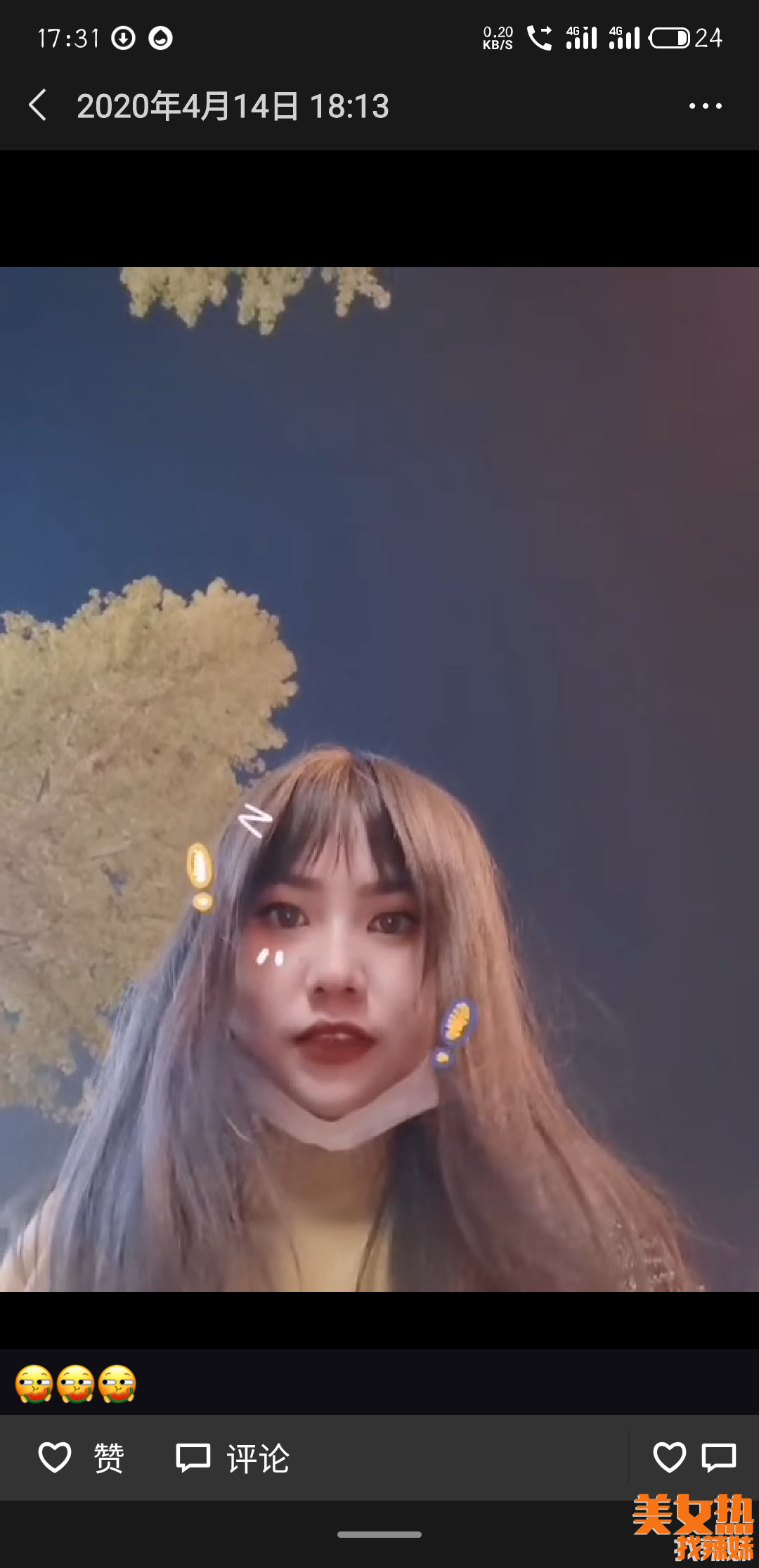Open 评论 to write a comment
Viewport: 759px width, 1568px height.
click(233, 1458)
